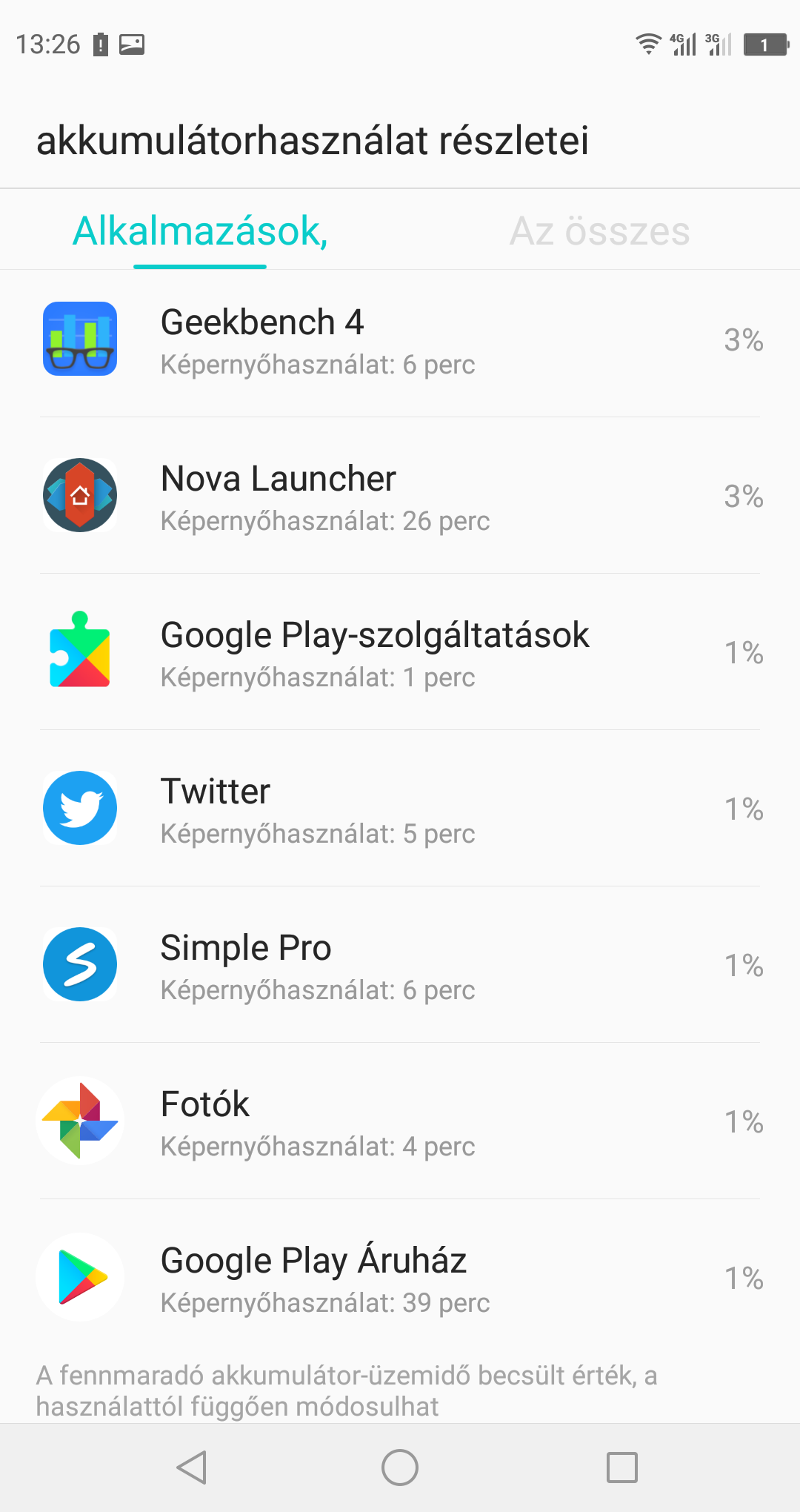Open the Nova Launcher usage row
The image size is (800, 1512).
pos(400,495)
